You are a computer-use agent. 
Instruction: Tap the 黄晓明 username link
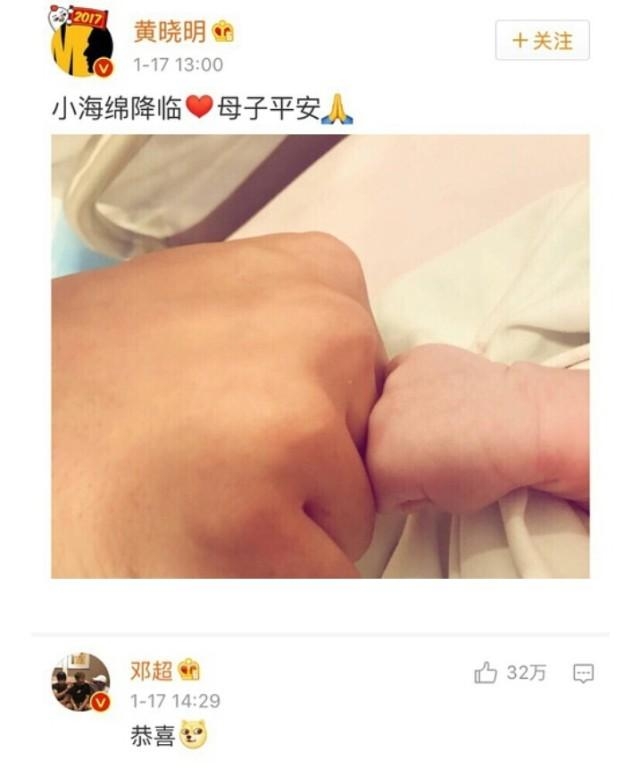pyautogui.click(x=170, y=32)
